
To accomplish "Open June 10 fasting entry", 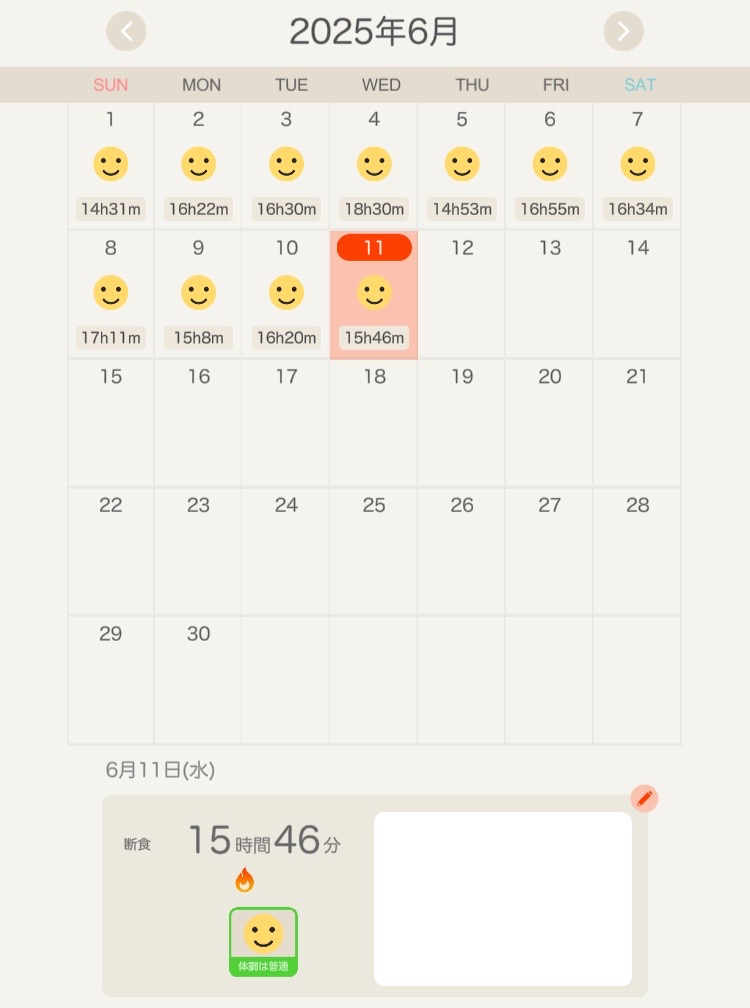I will coord(286,294).
